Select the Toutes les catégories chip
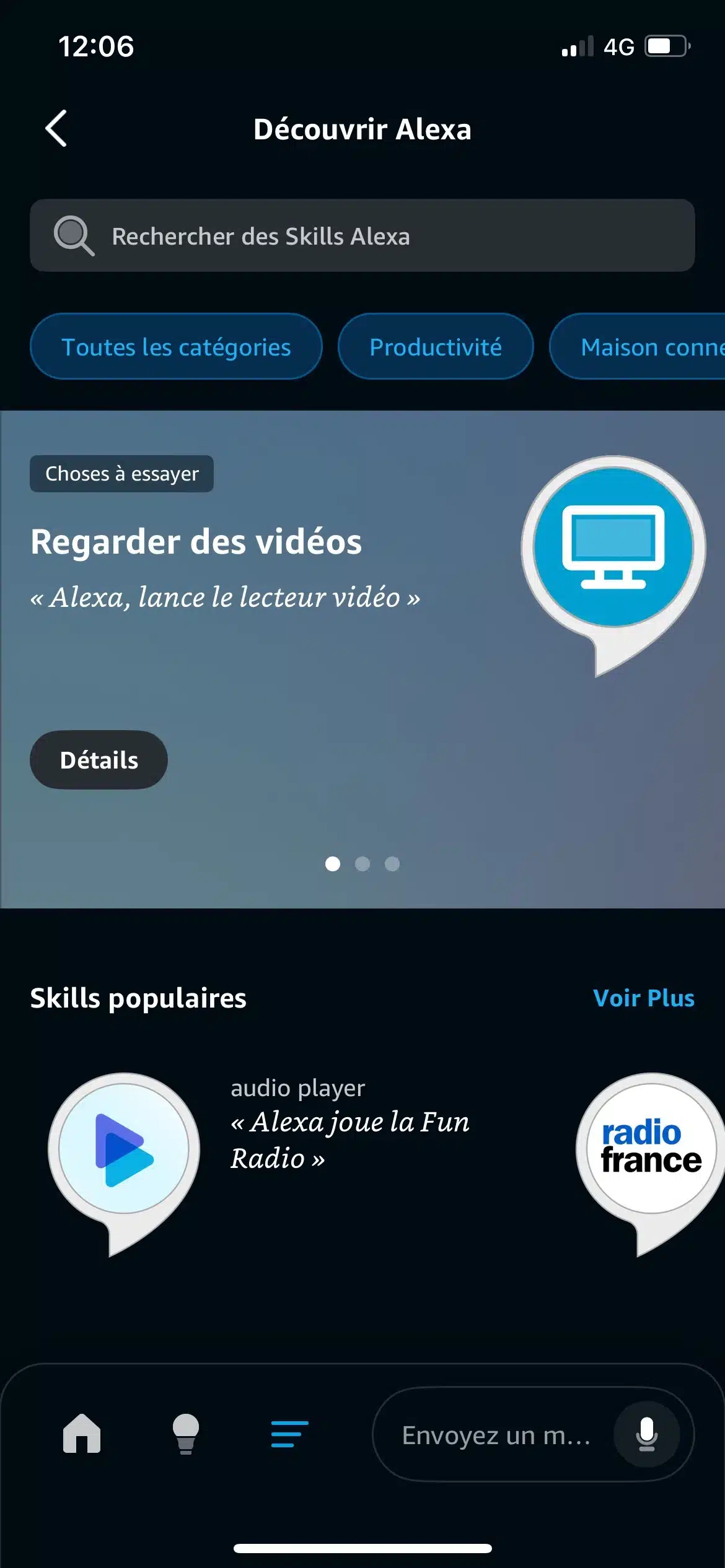Screen dimensions: 725x1568 176,347
